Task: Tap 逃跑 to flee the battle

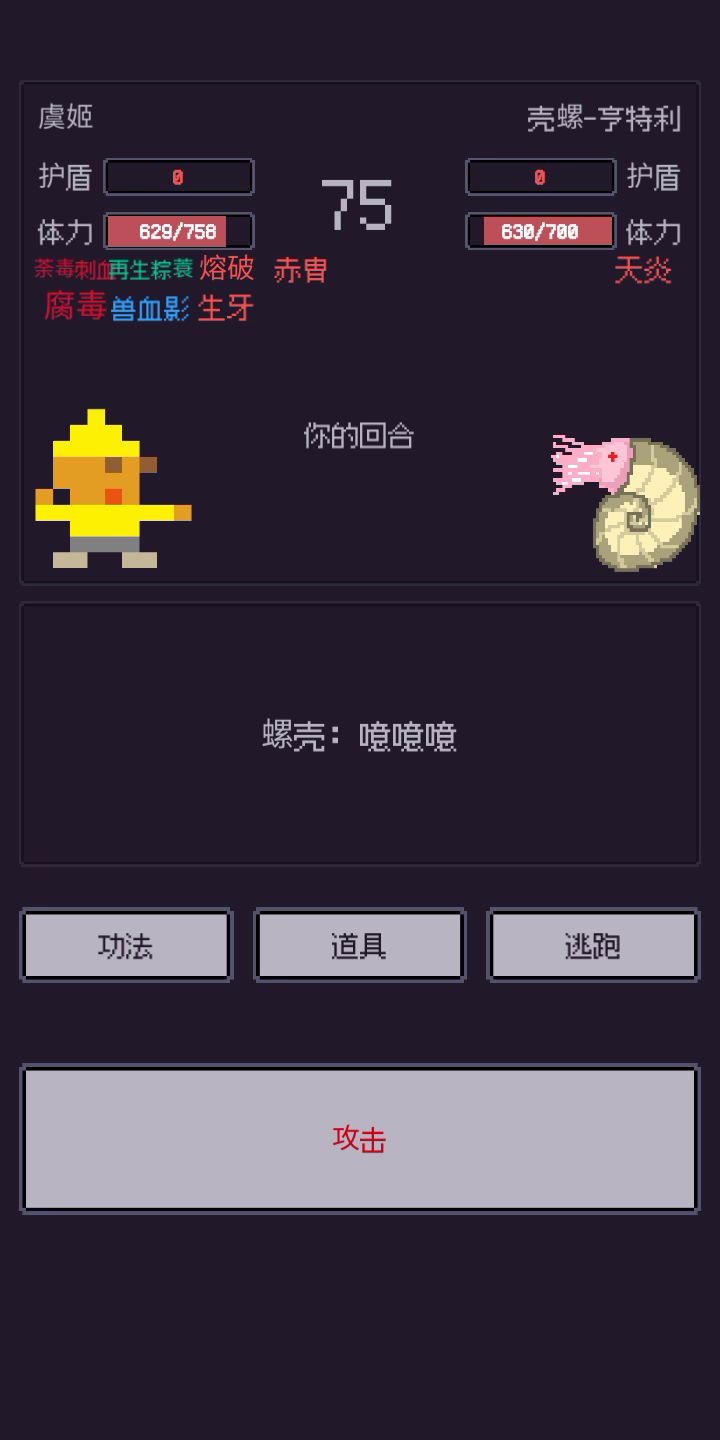Action: tap(593, 945)
